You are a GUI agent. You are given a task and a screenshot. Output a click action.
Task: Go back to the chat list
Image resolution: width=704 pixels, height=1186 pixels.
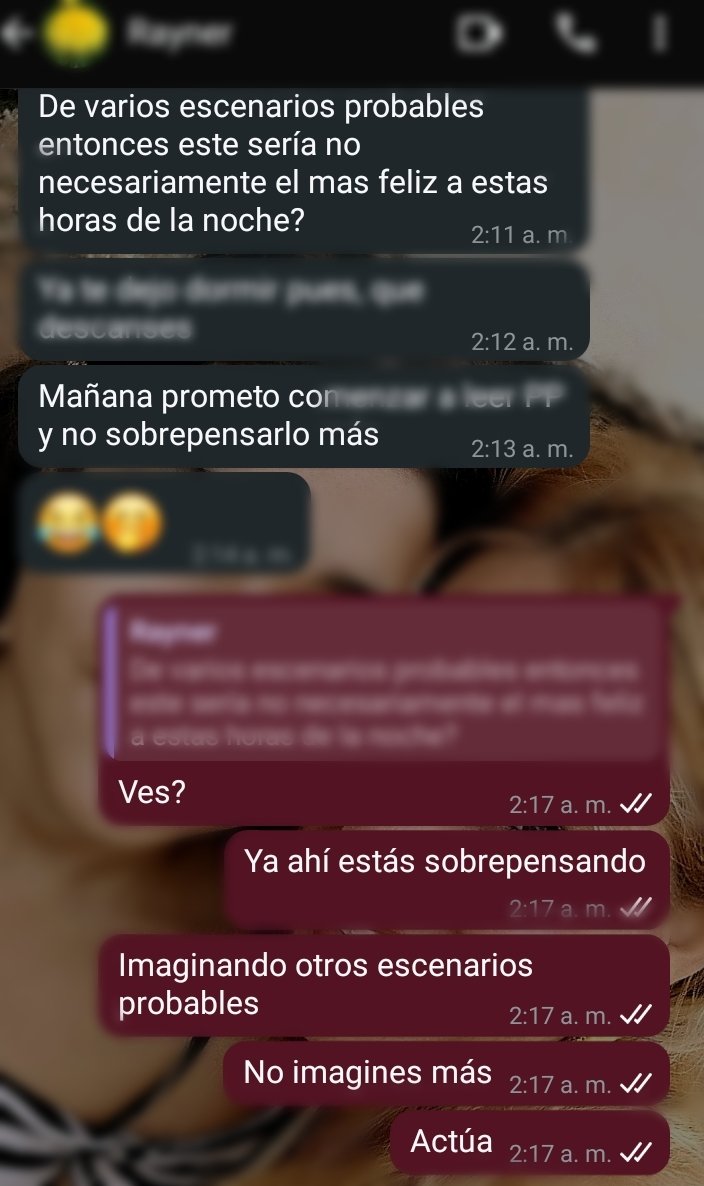point(17,34)
